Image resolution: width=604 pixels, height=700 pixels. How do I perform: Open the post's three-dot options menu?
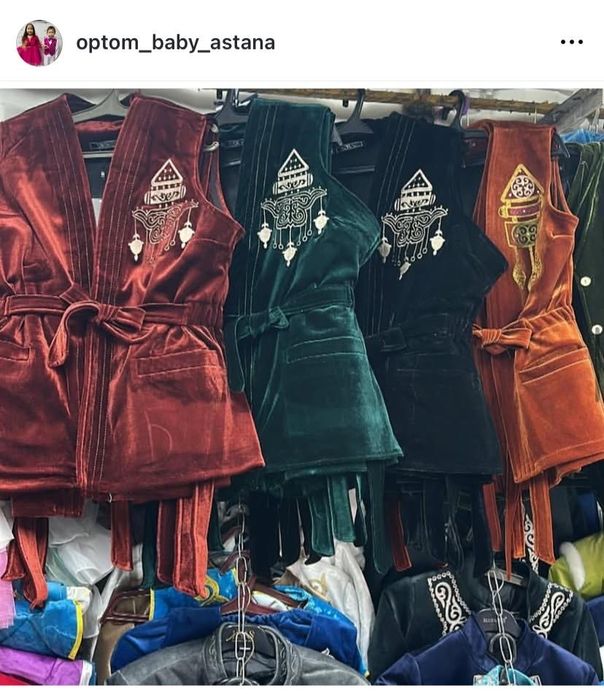click(x=571, y=43)
